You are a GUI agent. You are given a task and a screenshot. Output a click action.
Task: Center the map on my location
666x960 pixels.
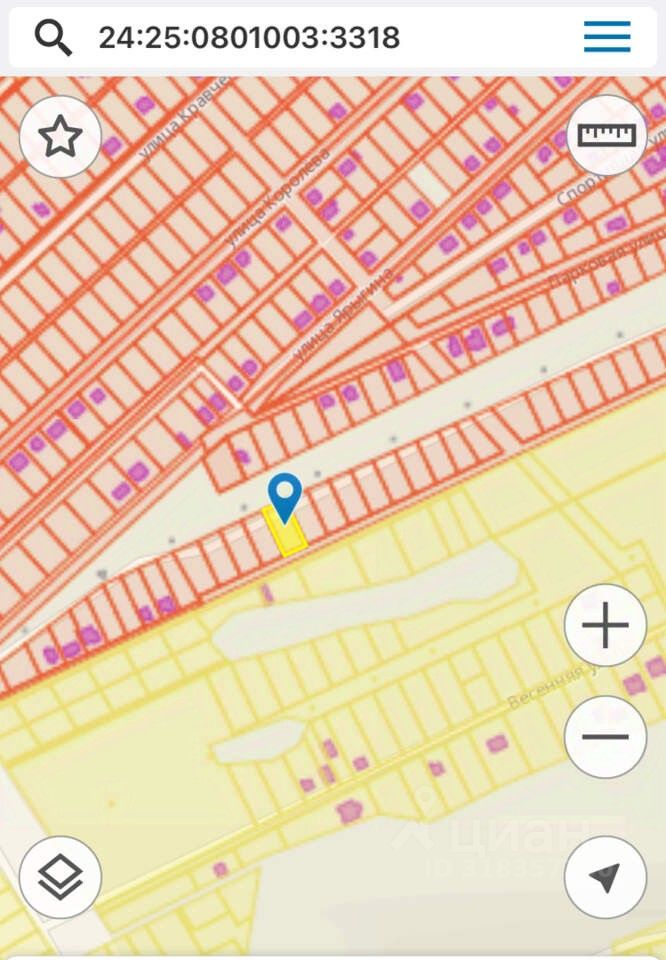pyautogui.click(x=605, y=877)
